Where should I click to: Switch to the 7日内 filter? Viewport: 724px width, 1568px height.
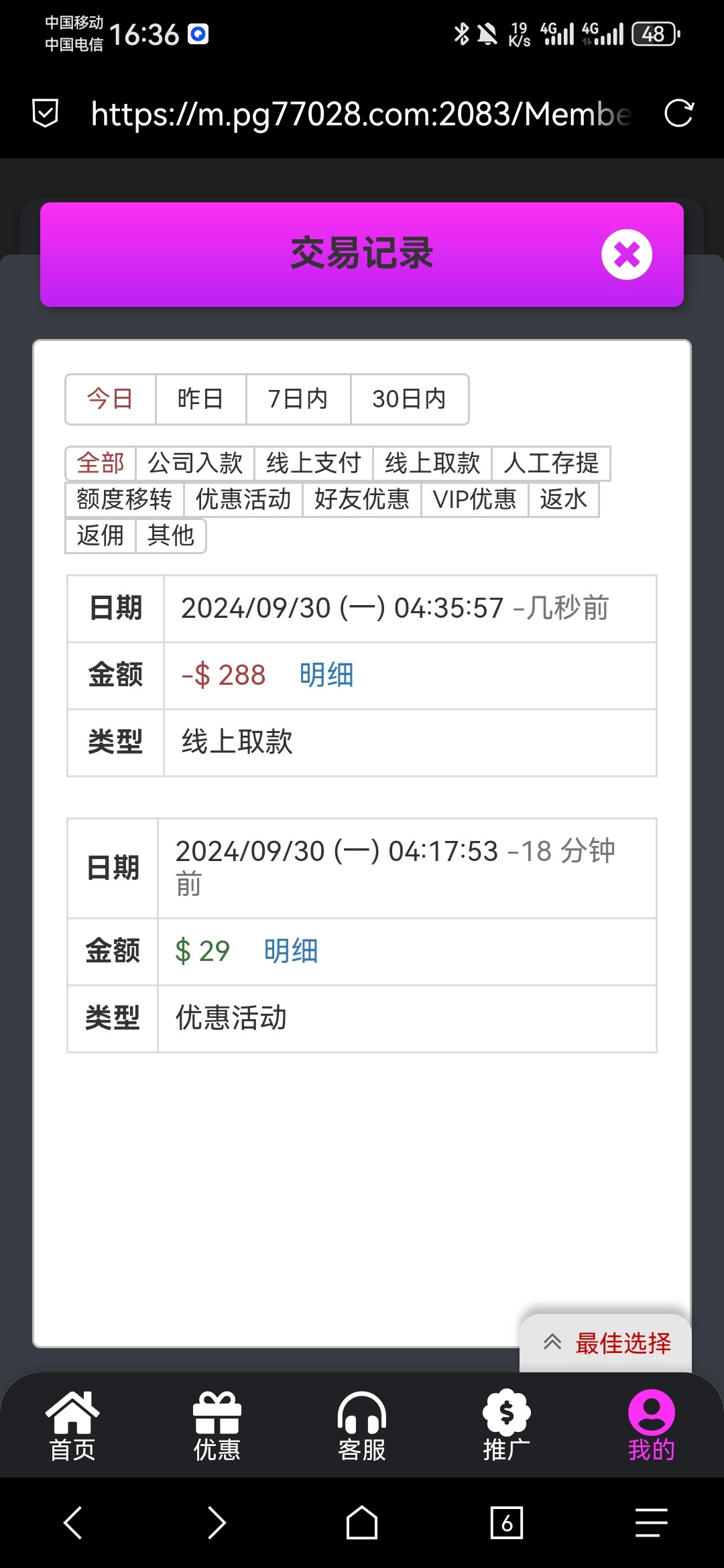298,399
